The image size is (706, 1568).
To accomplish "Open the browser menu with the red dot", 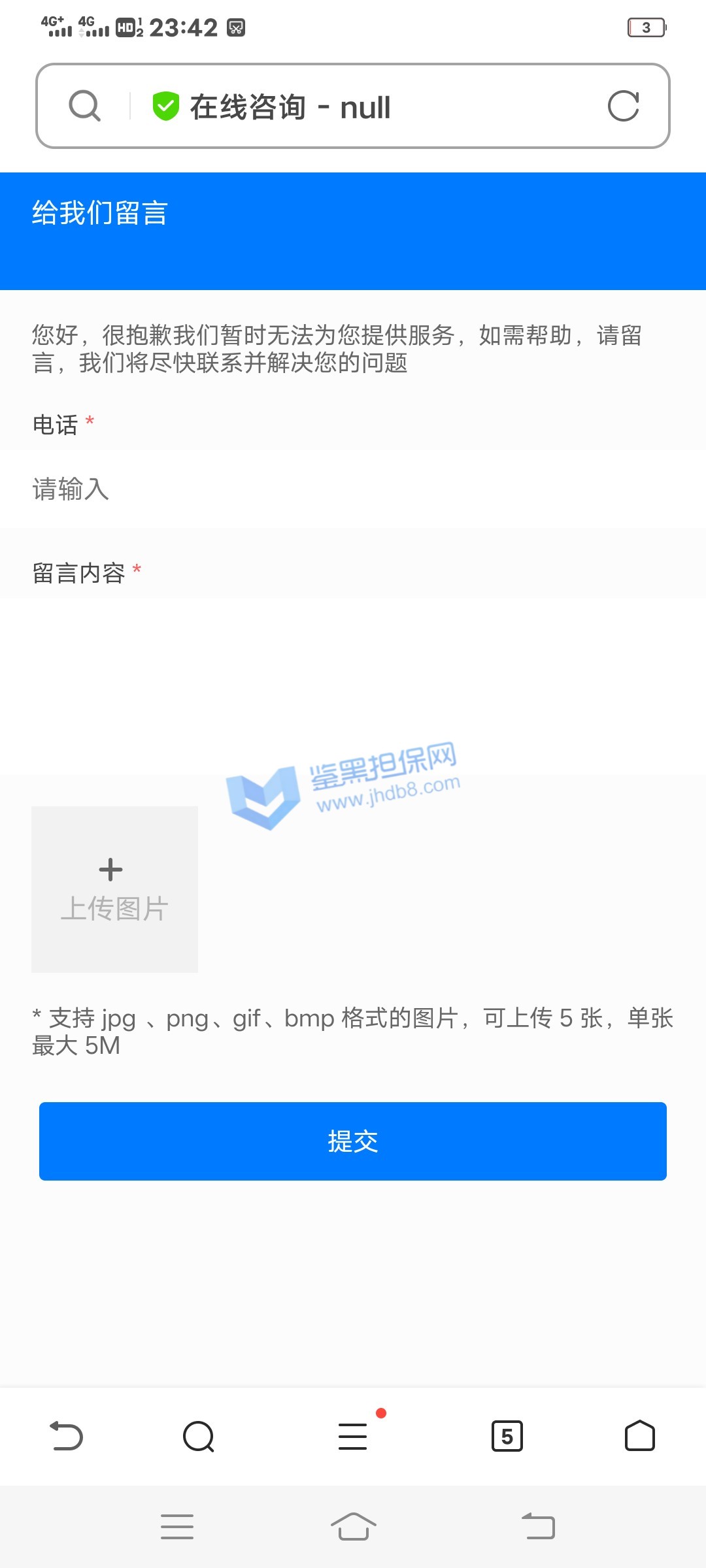I will (353, 1436).
